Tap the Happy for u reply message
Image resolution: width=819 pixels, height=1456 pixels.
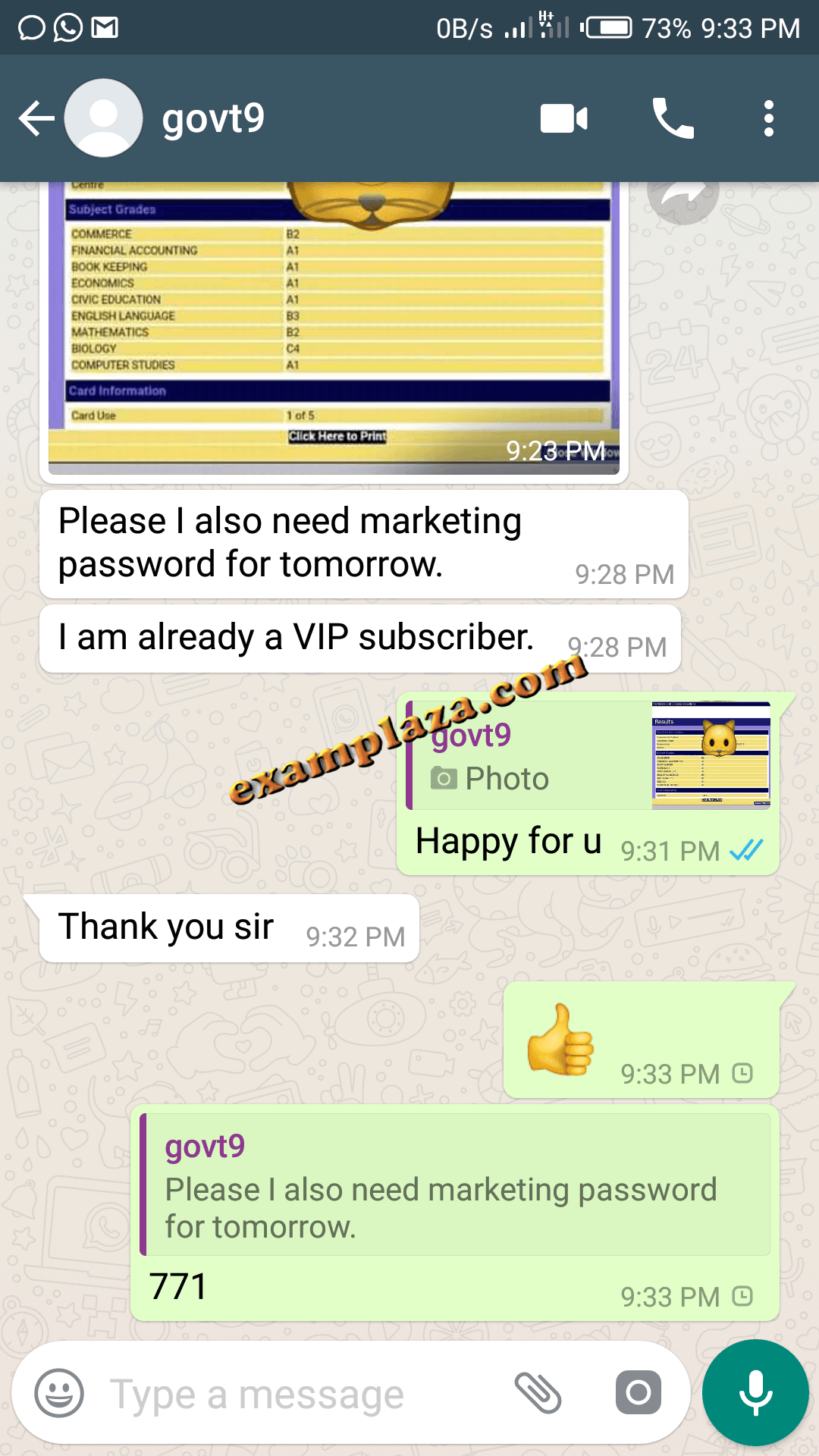click(508, 840)
